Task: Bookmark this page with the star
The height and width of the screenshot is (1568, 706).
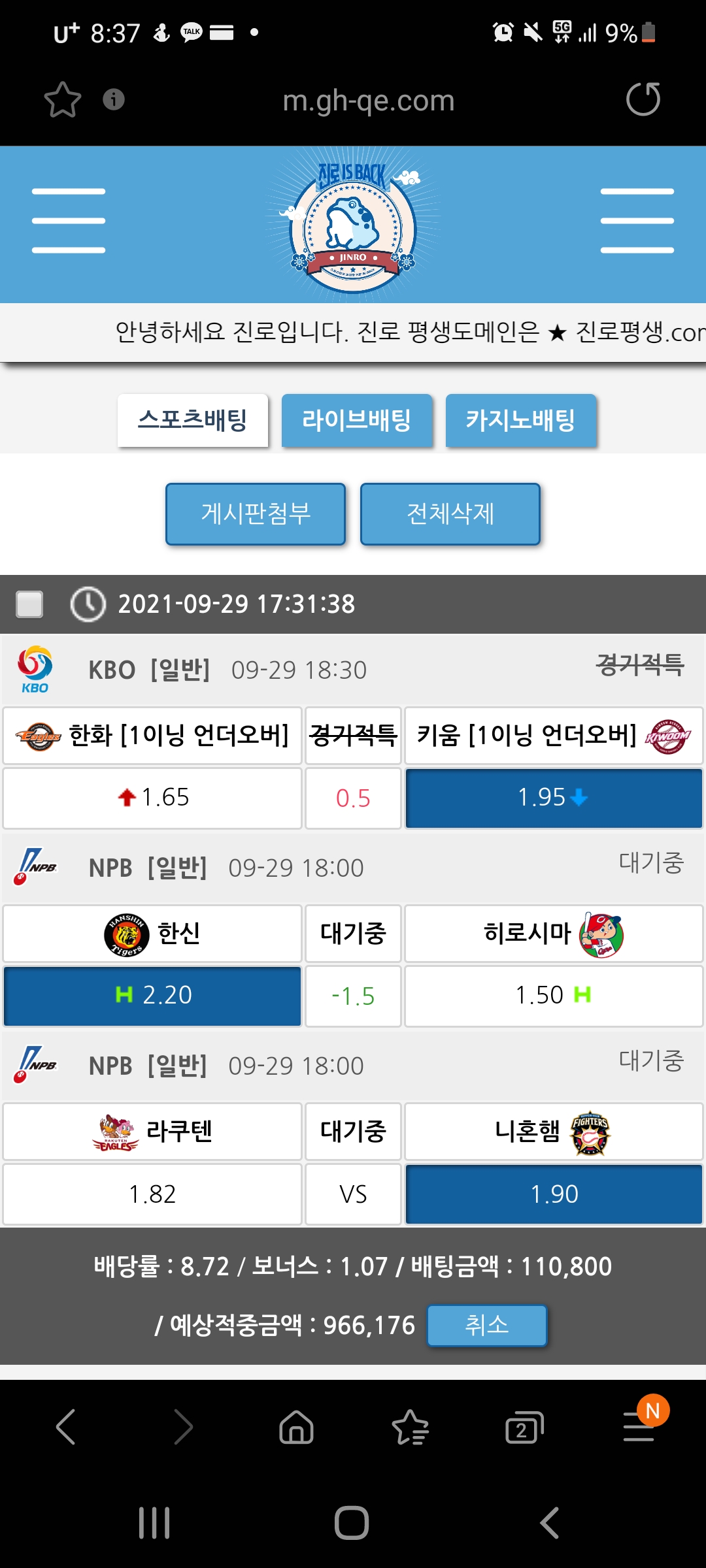Action: click(x=63, y=99)
